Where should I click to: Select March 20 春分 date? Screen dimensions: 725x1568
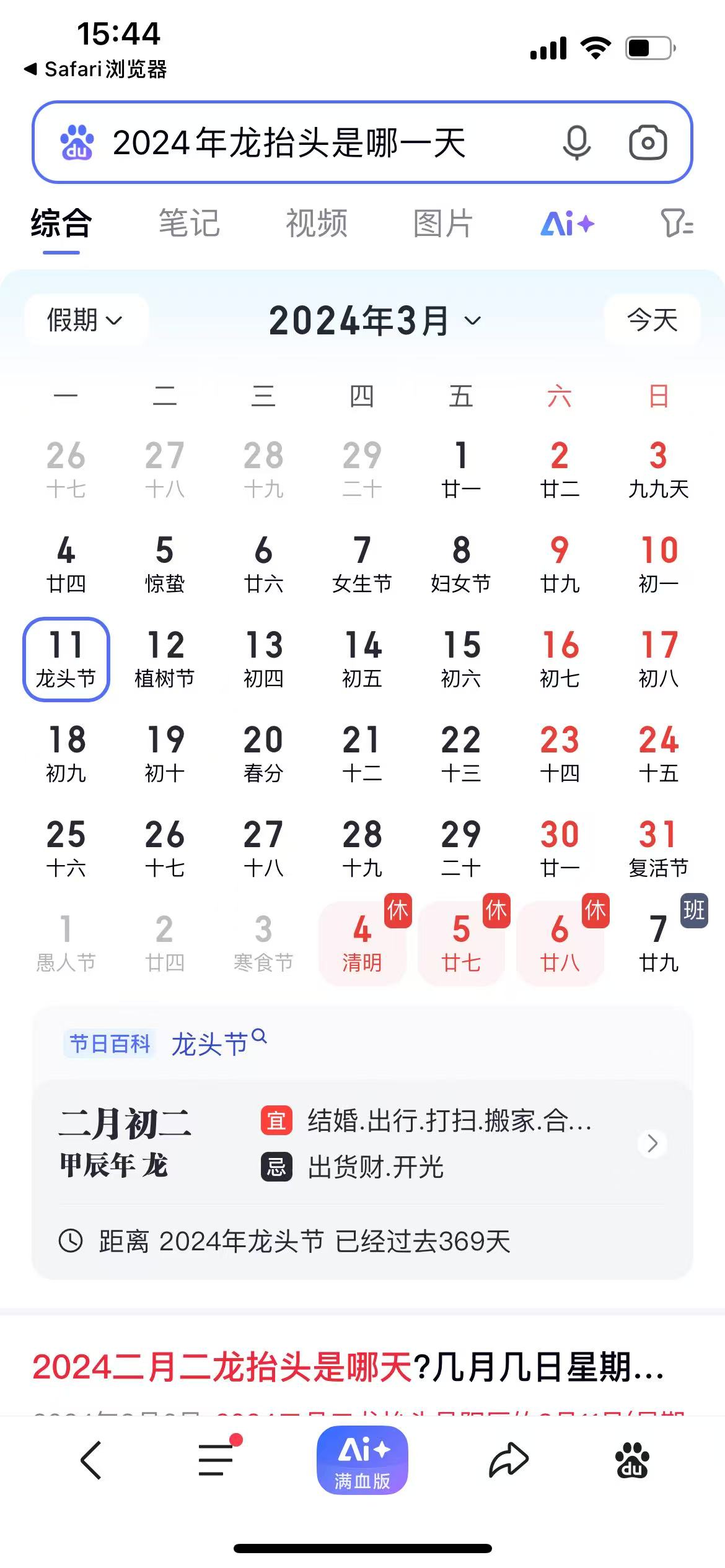(263, 754)
